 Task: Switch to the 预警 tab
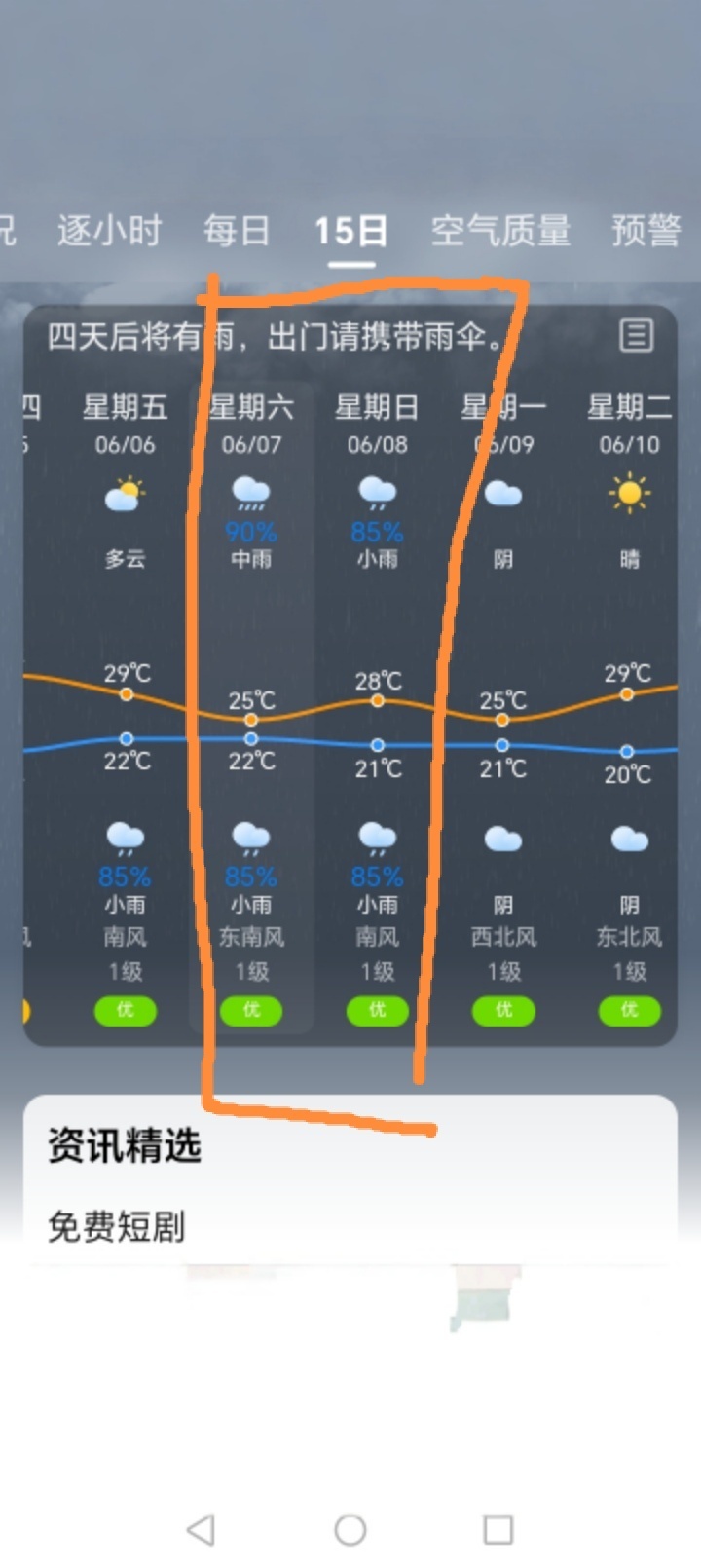click(646, 232)
